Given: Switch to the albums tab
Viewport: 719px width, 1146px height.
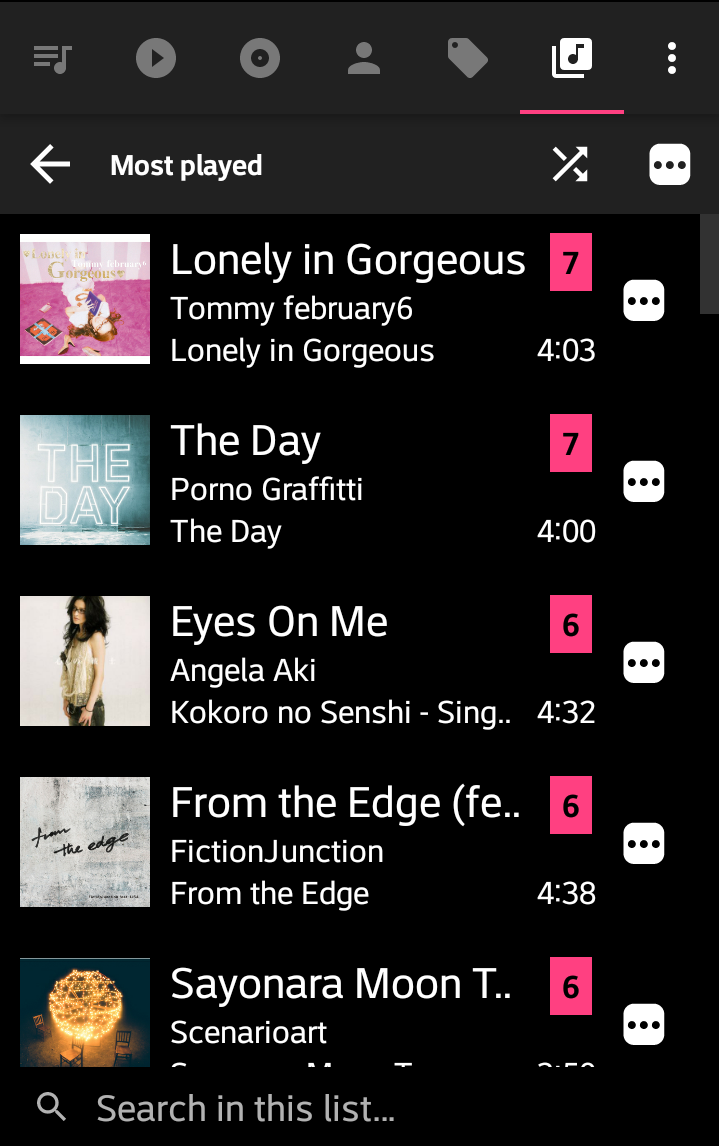Looking at the screenshot, I should point(260,59).
